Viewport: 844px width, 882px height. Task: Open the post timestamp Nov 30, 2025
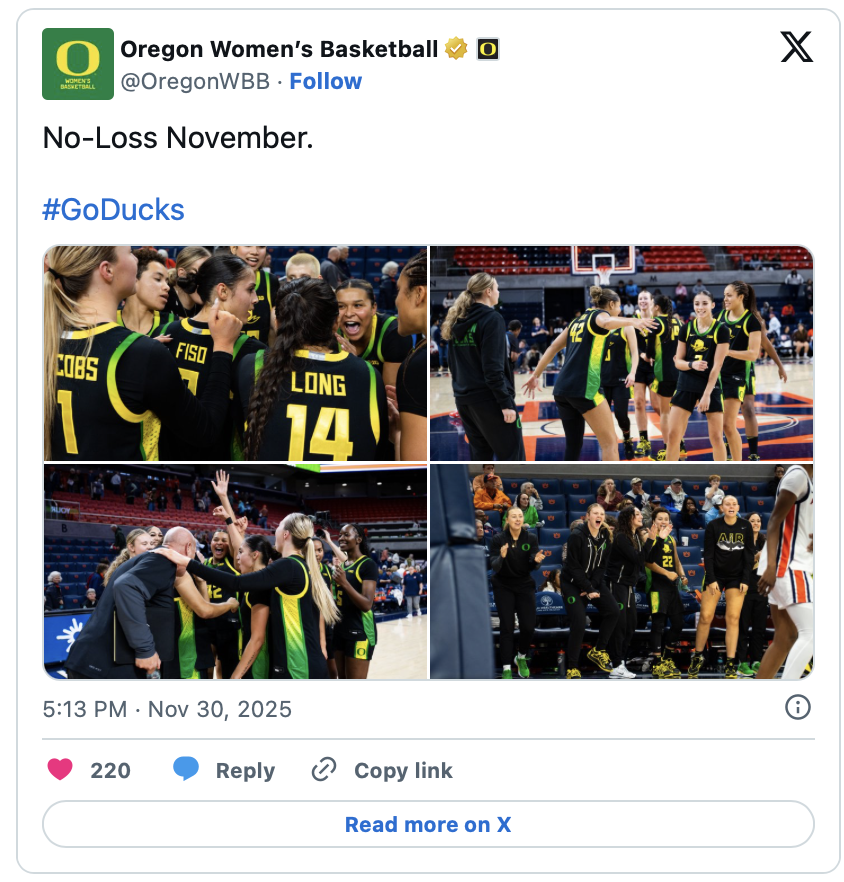(167, 709)
